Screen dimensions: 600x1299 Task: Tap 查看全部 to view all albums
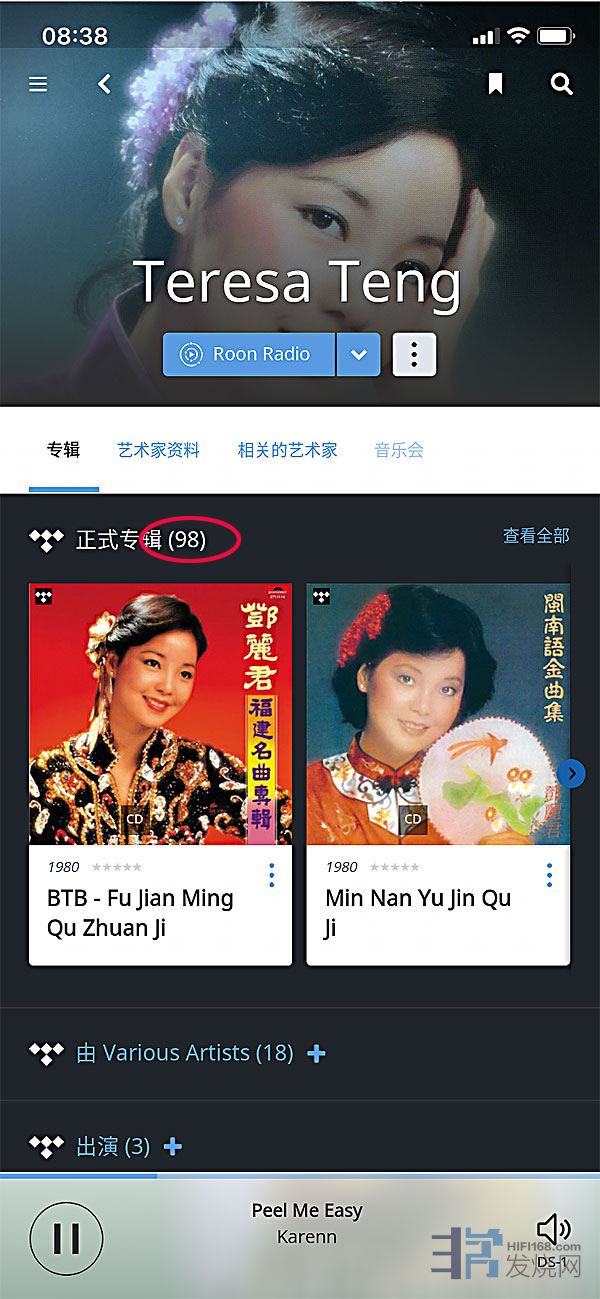coord(536,536)
